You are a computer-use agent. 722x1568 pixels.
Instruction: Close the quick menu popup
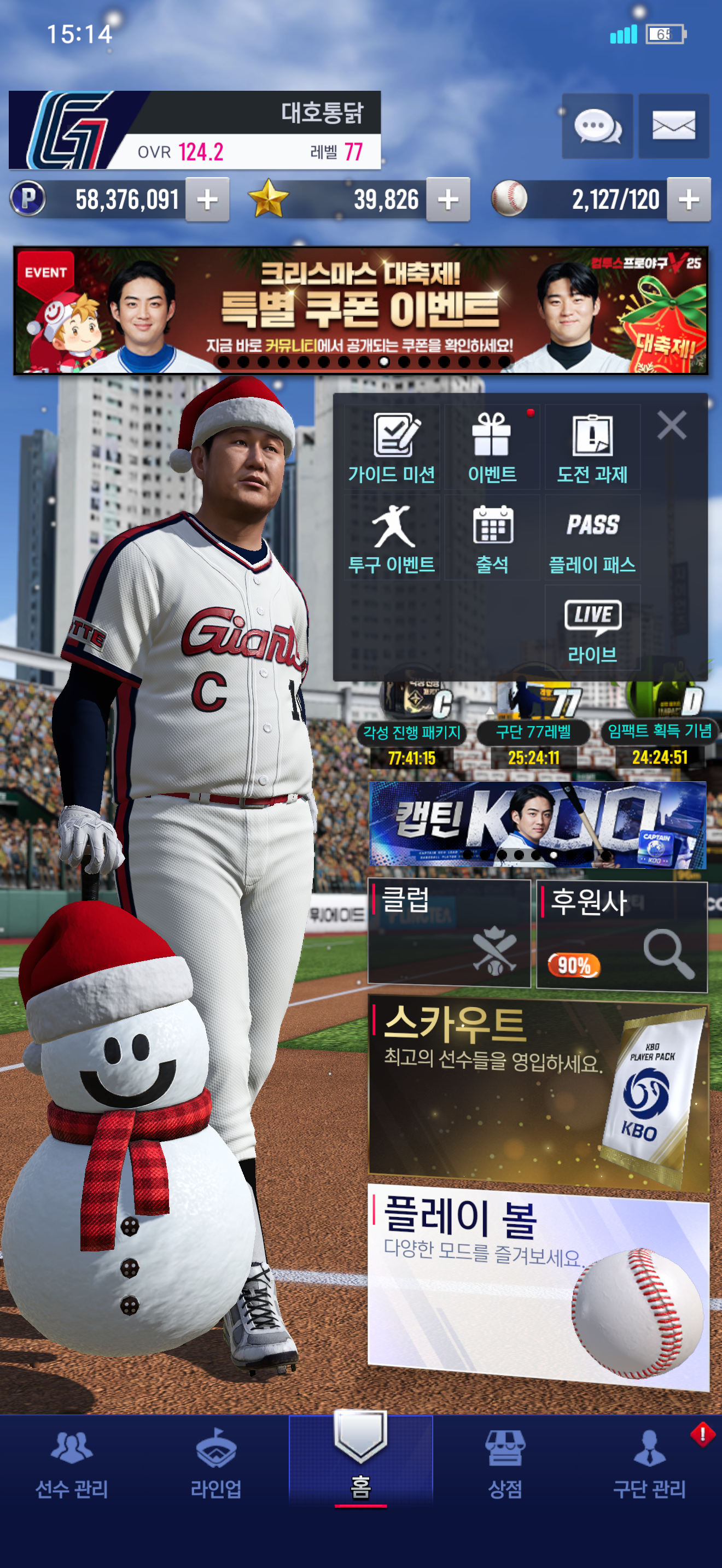[x=672, y=425]
